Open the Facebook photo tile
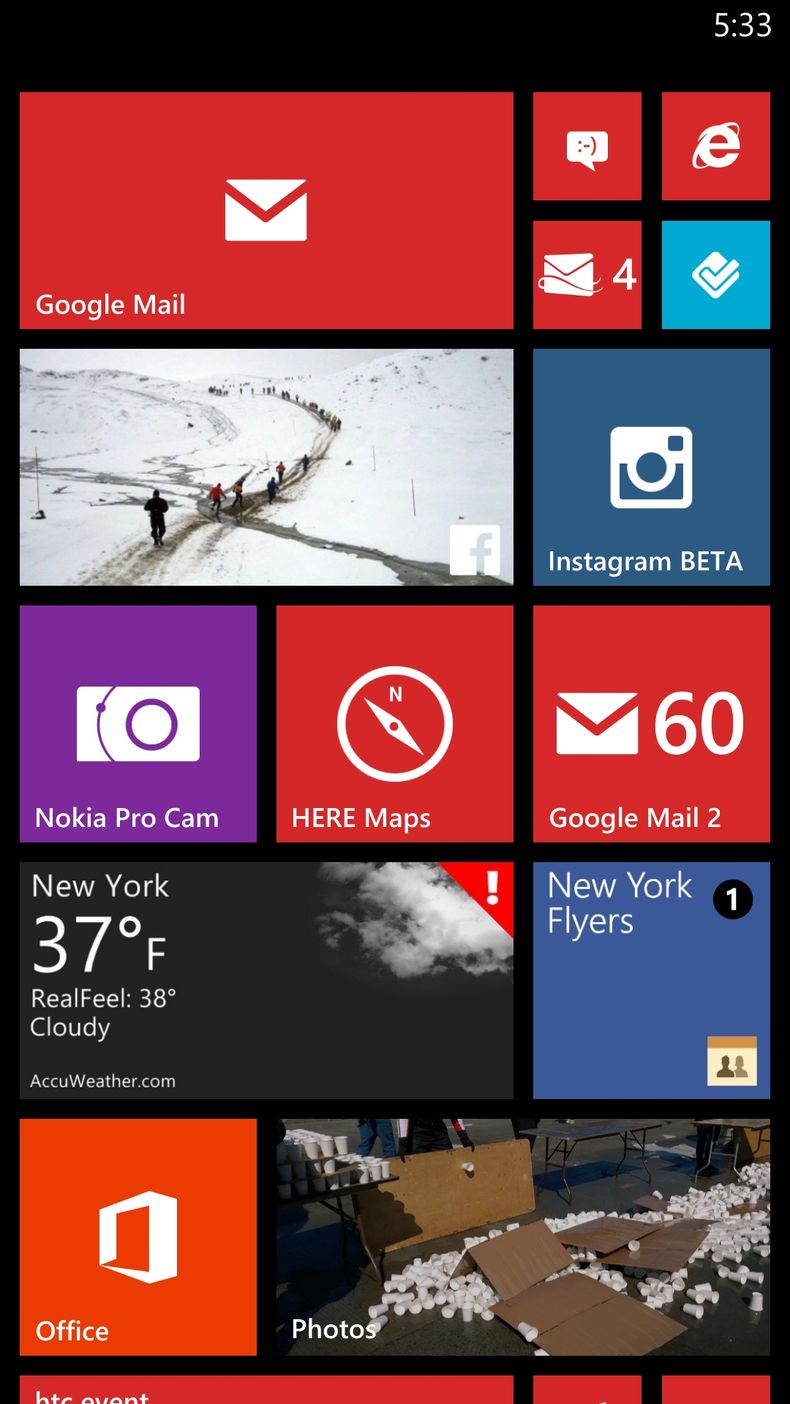790x1404 pixels. pyautogui.click(x=265, y=467)
